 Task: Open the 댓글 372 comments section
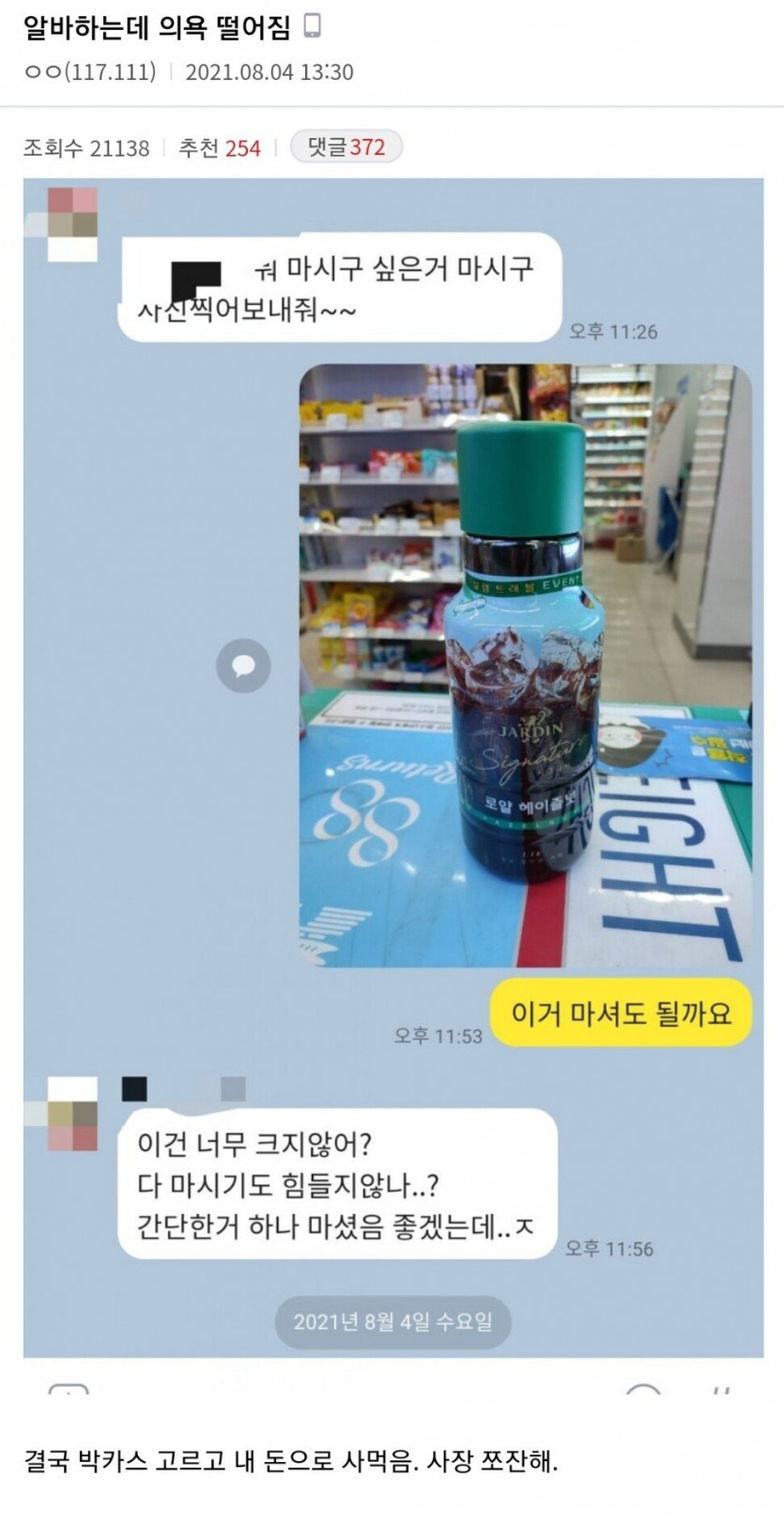point(346,147)
